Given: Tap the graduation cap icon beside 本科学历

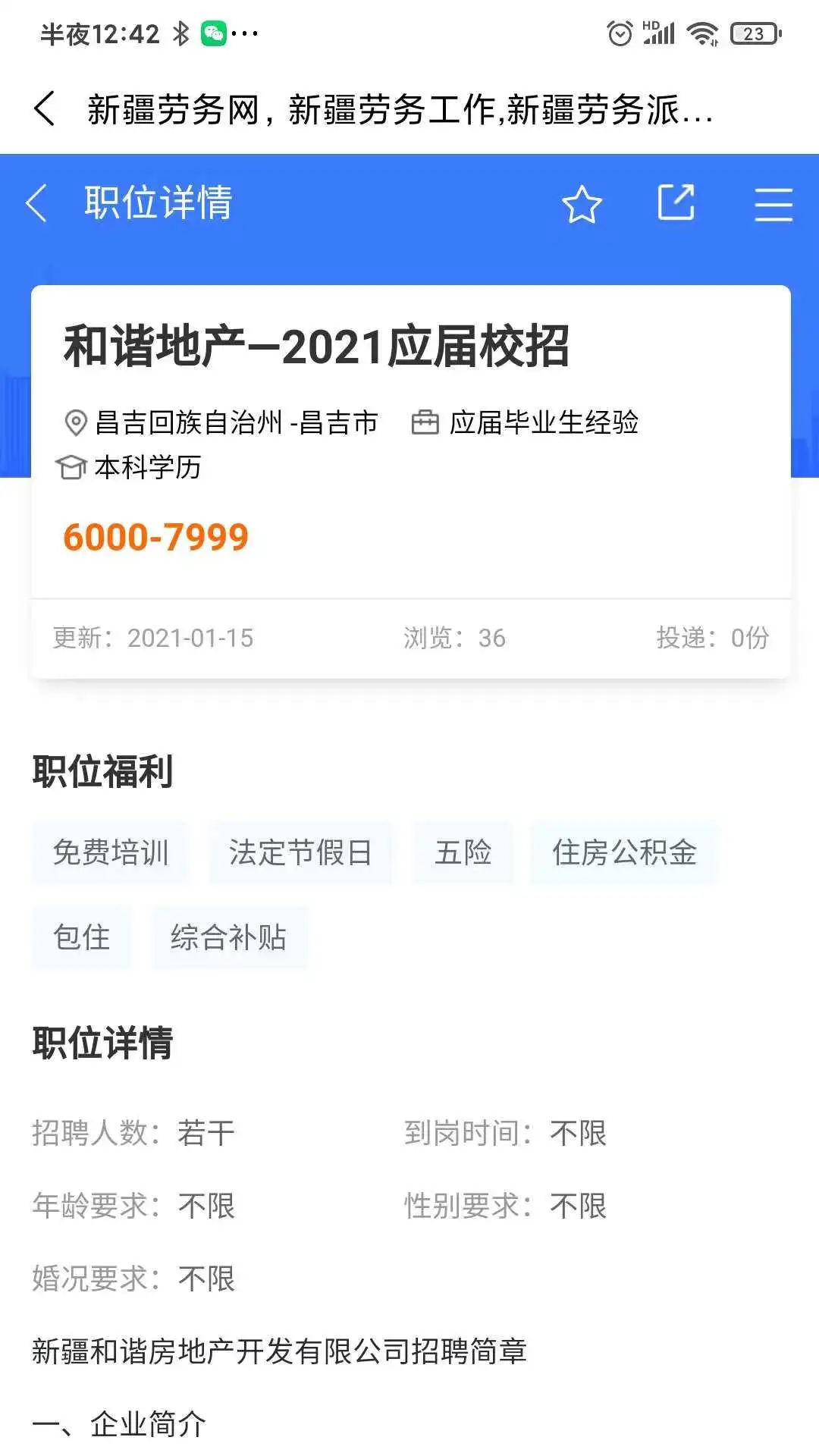Looking at the screenshot, I should tap(71, 468).
